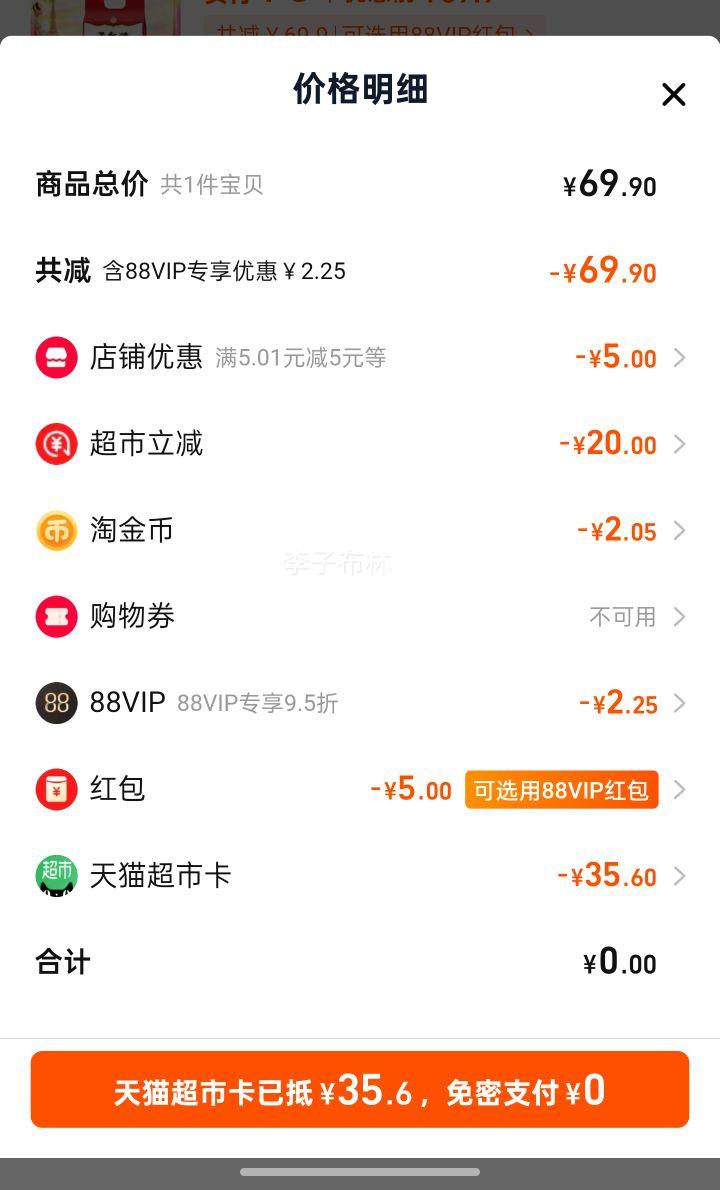This screenshot has width=720, height=1190.
Task: Tap the 可选用88VIP红包 orange button
Action: [x=560, y=789]
